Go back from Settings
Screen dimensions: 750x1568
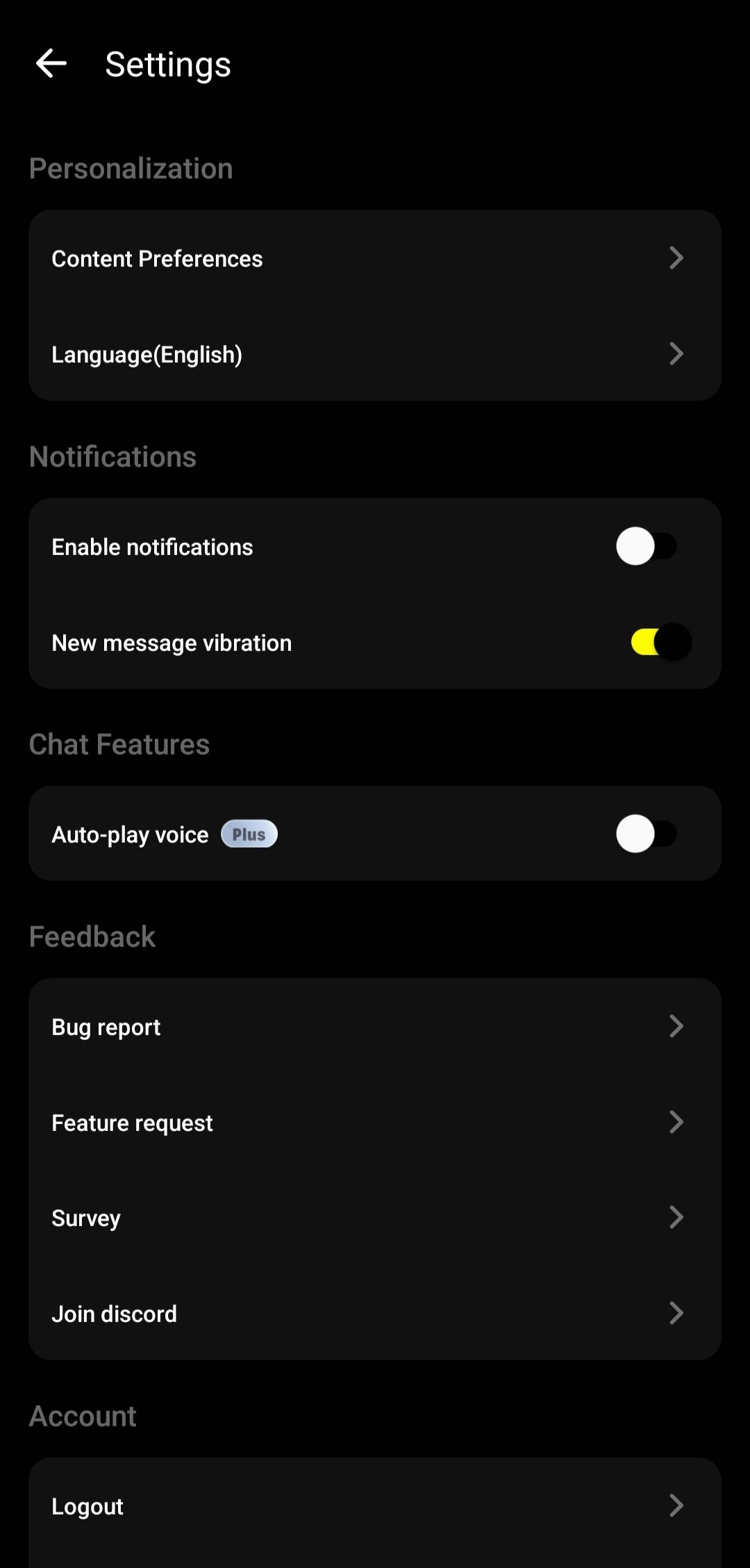51,64
